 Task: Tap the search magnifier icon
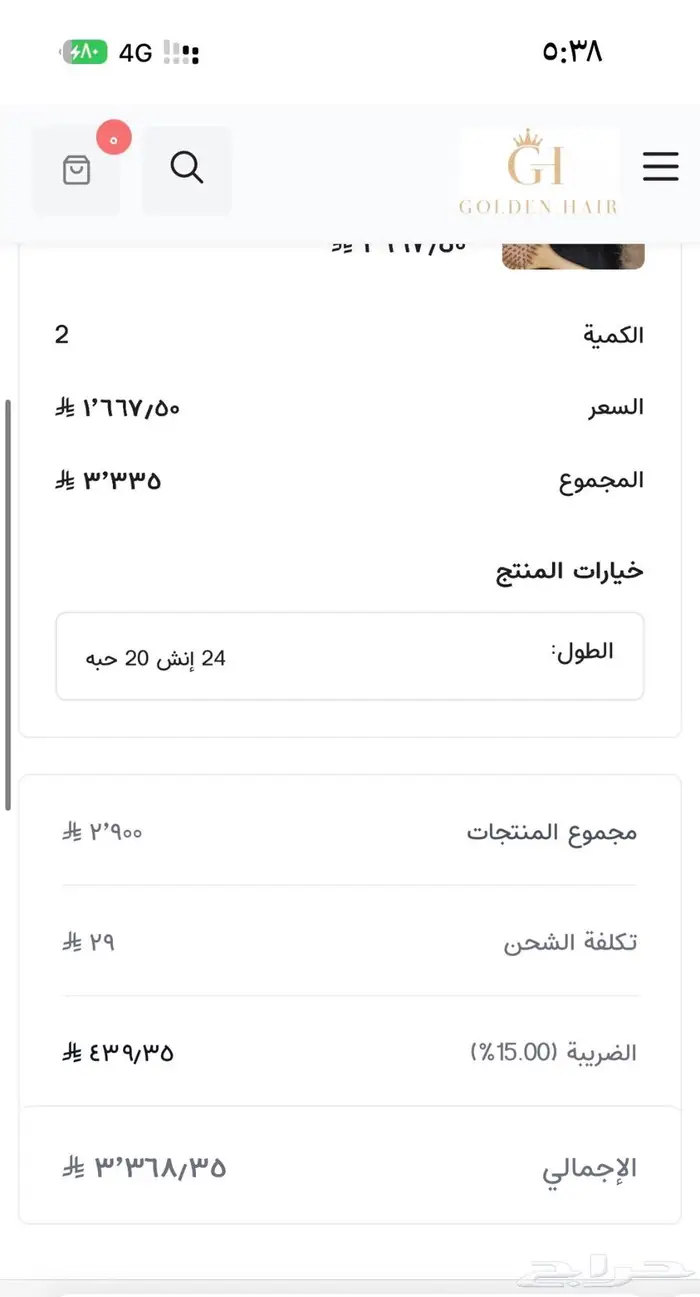[x=187, y=169]
